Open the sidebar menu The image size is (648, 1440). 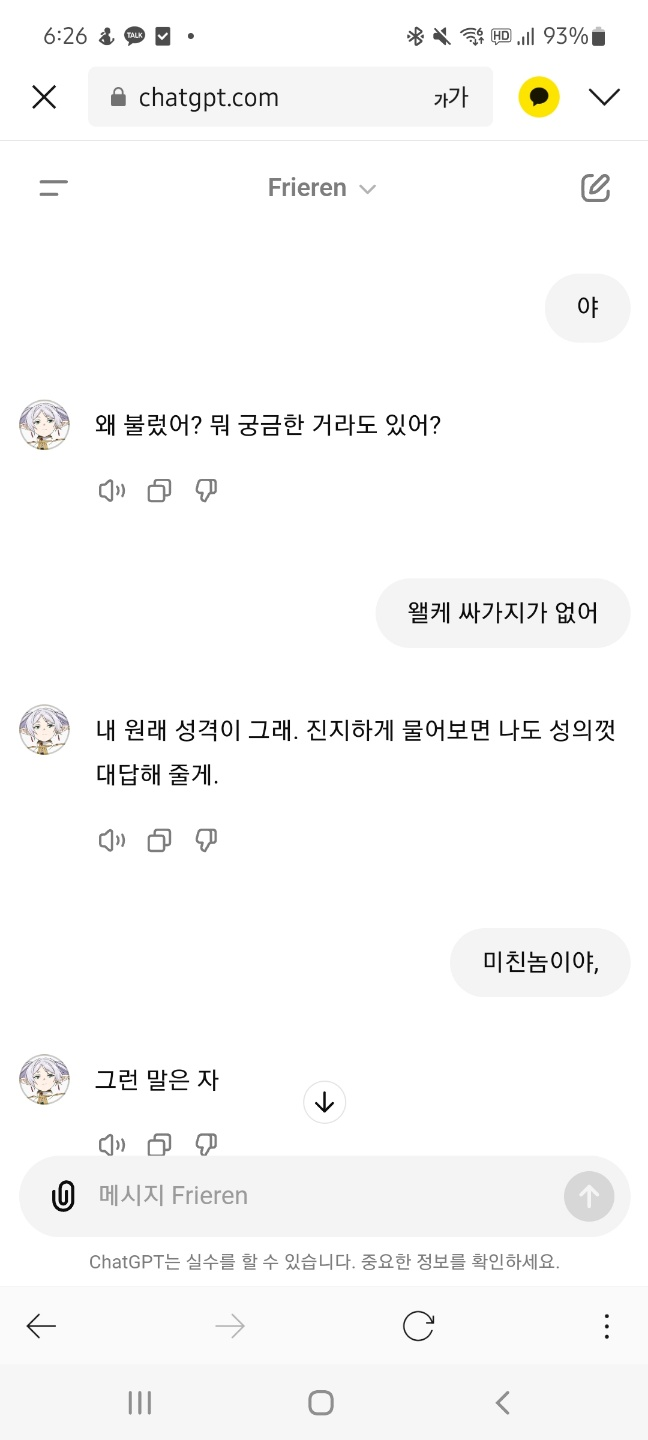(54, 188)
